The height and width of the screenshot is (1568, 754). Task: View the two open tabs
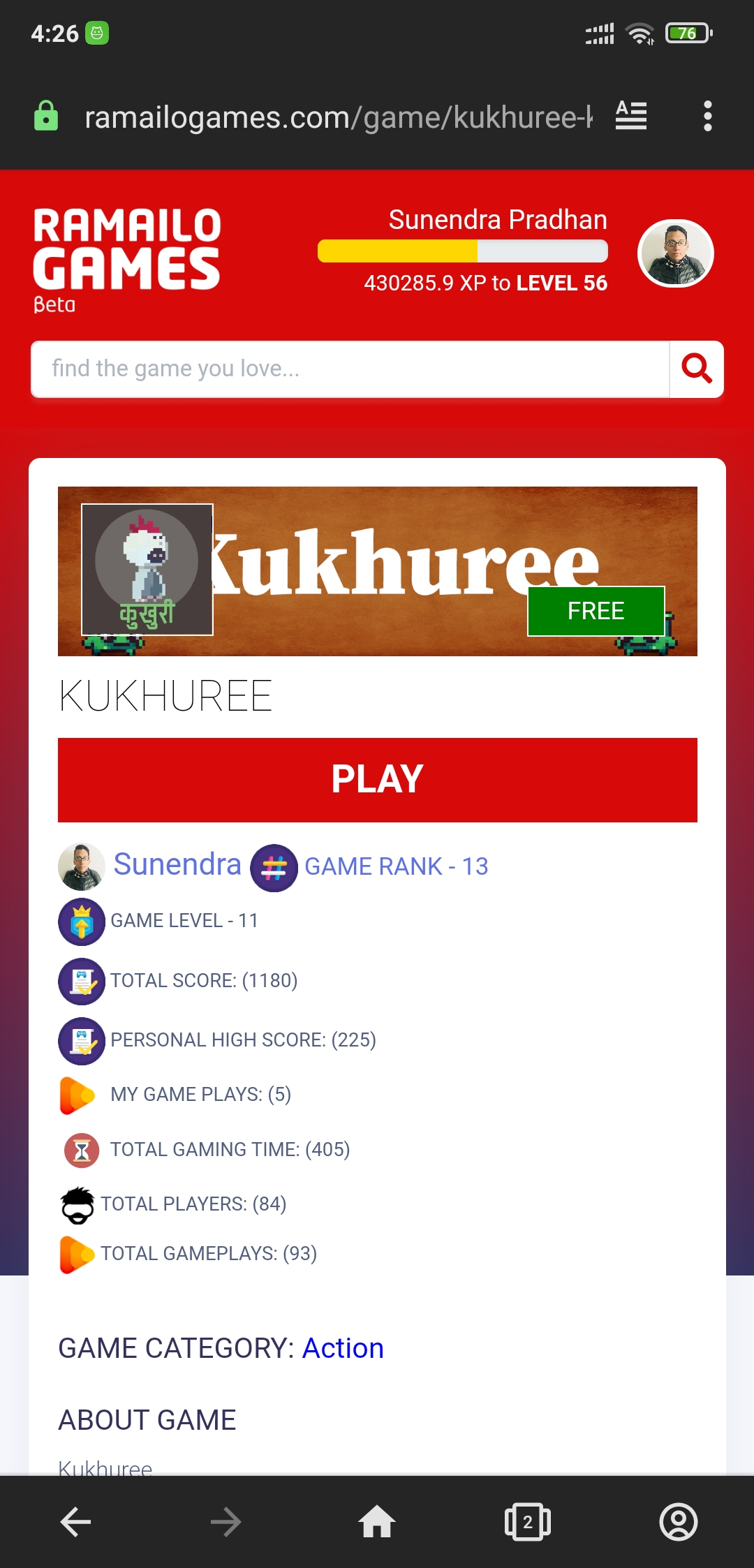[528, 1522]
